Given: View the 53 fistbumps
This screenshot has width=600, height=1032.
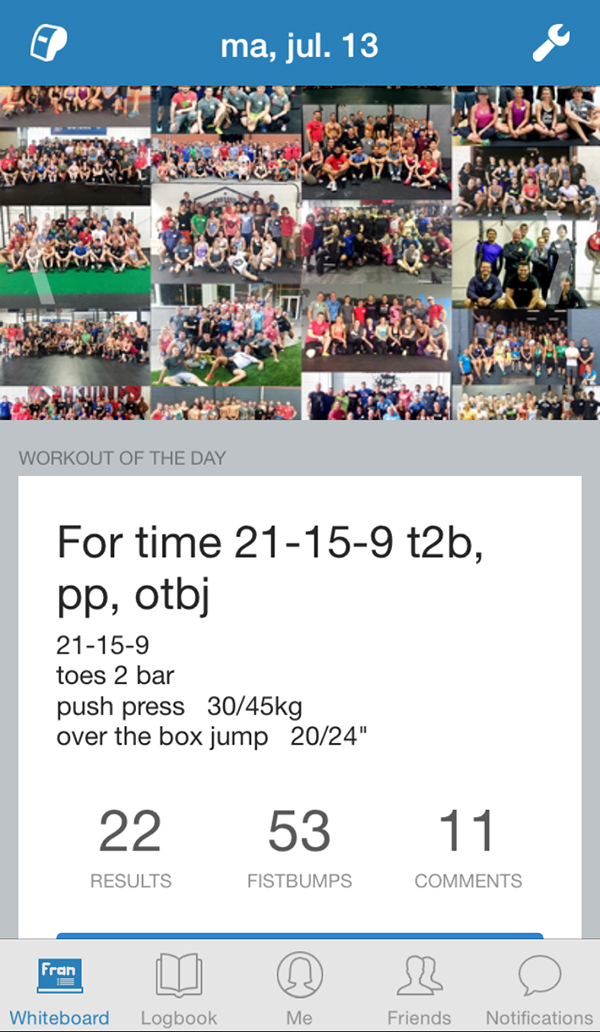Looking at the screenshot, I should pyautogui.click(x=299, y=849).
